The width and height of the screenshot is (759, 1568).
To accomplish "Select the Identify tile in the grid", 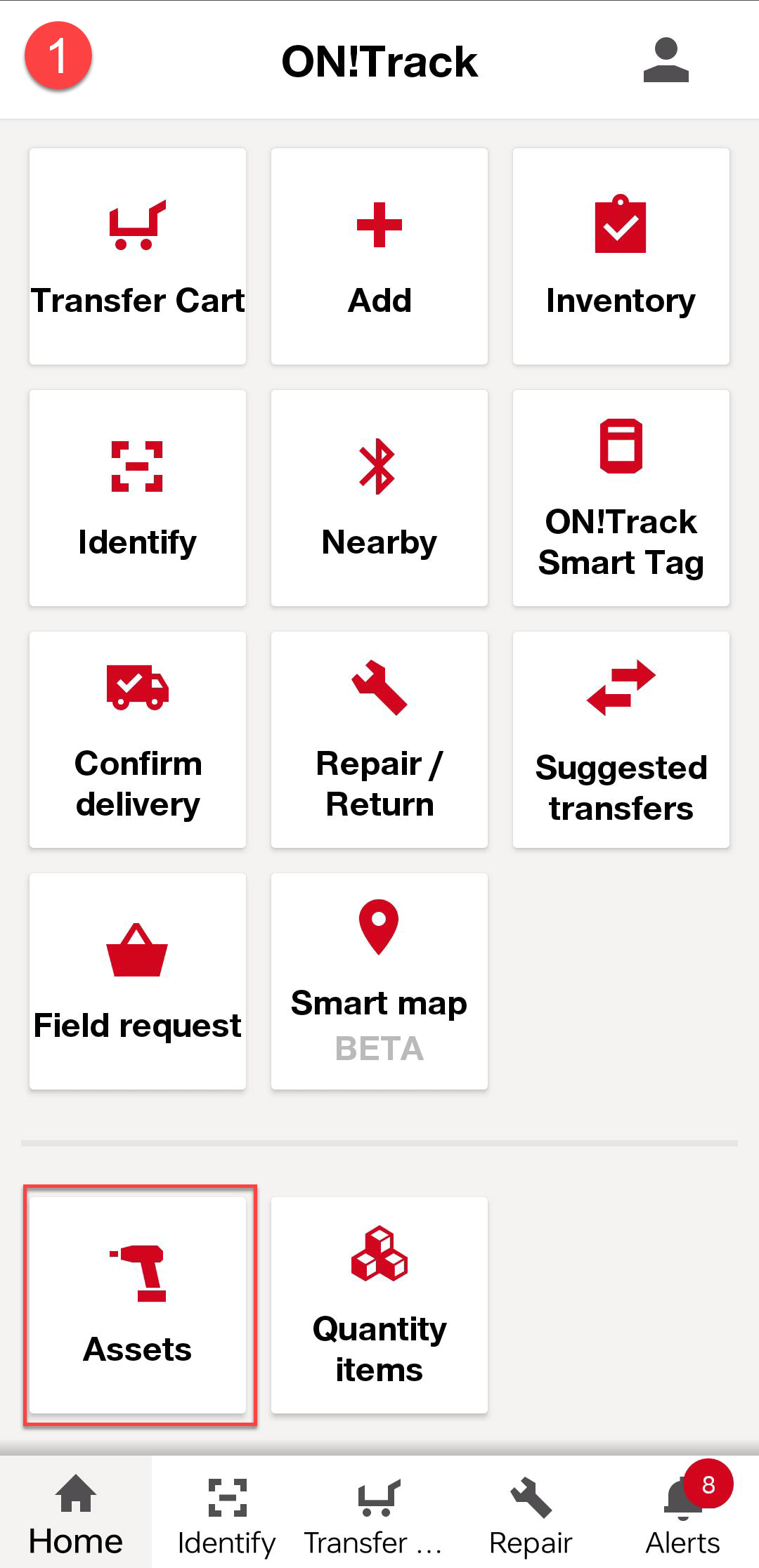I will pyautogui.click(x=138, y=498).
